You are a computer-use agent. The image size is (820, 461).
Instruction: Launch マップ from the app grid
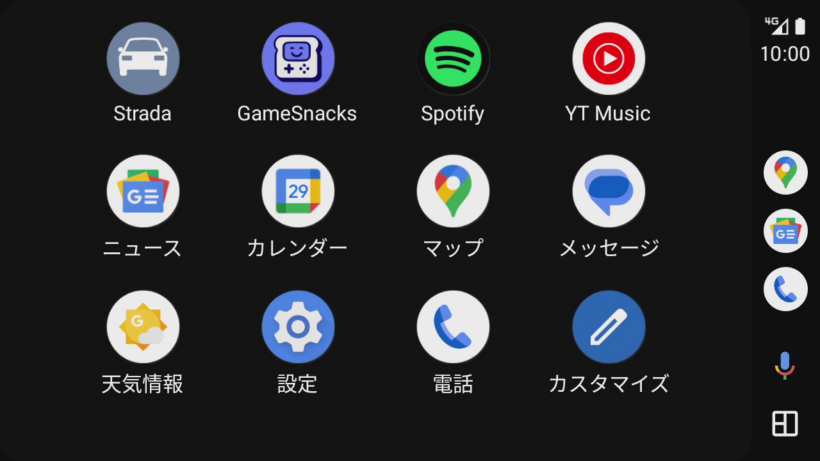click(x=453, y=191)
